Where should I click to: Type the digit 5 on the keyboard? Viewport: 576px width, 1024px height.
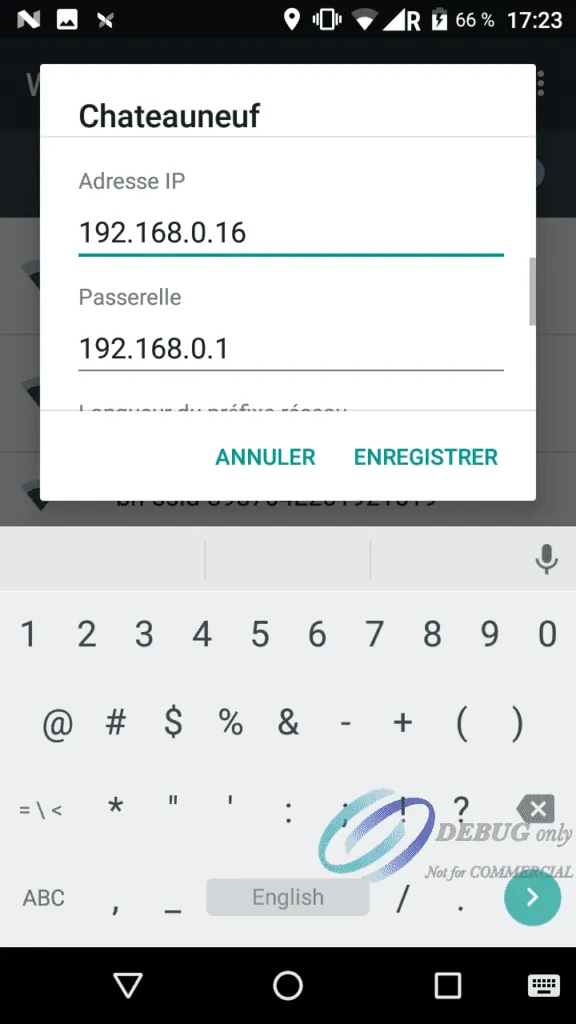click(x=260, y=633)
